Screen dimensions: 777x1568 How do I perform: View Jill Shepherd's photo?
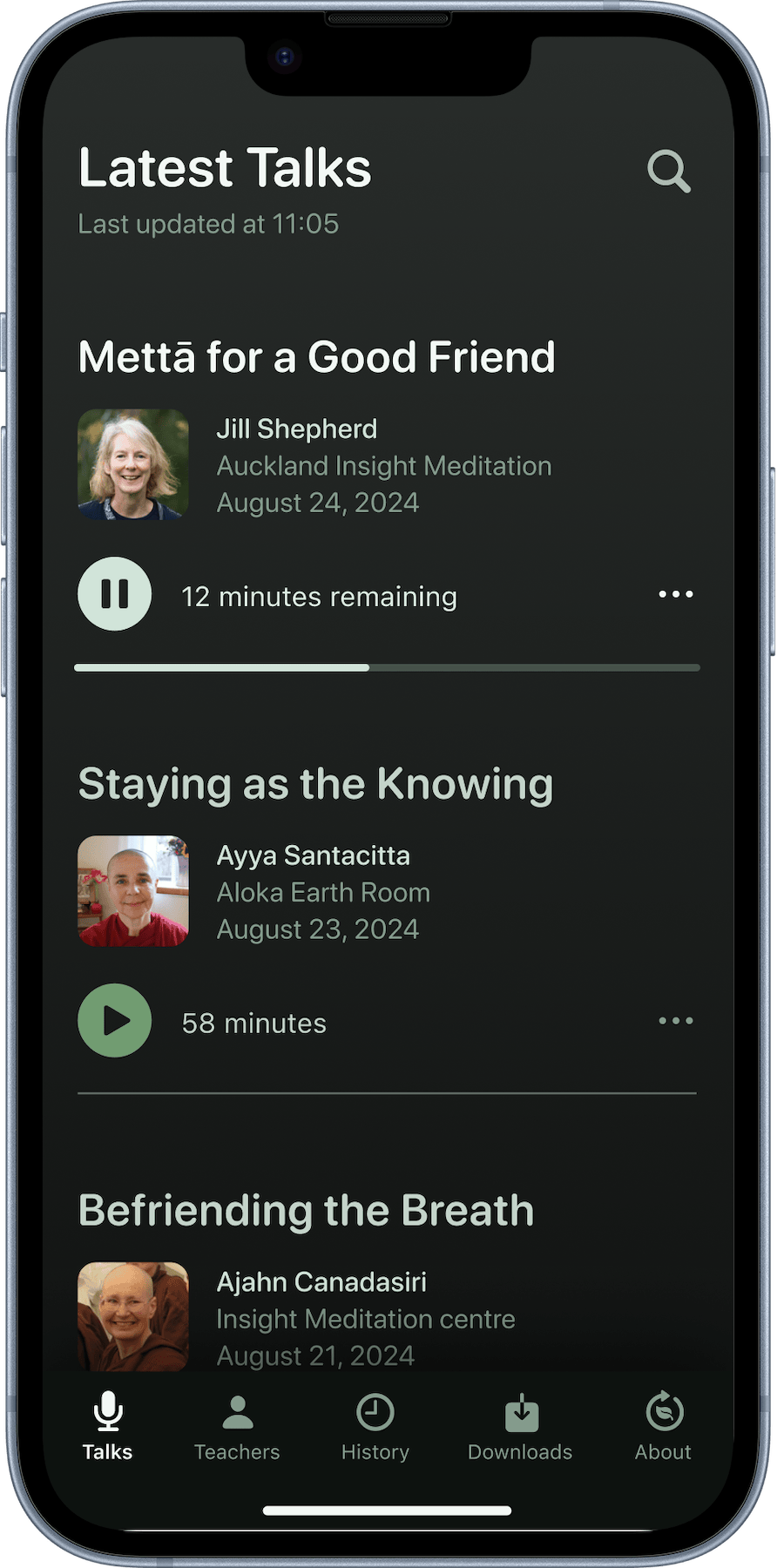pos(133,464)
